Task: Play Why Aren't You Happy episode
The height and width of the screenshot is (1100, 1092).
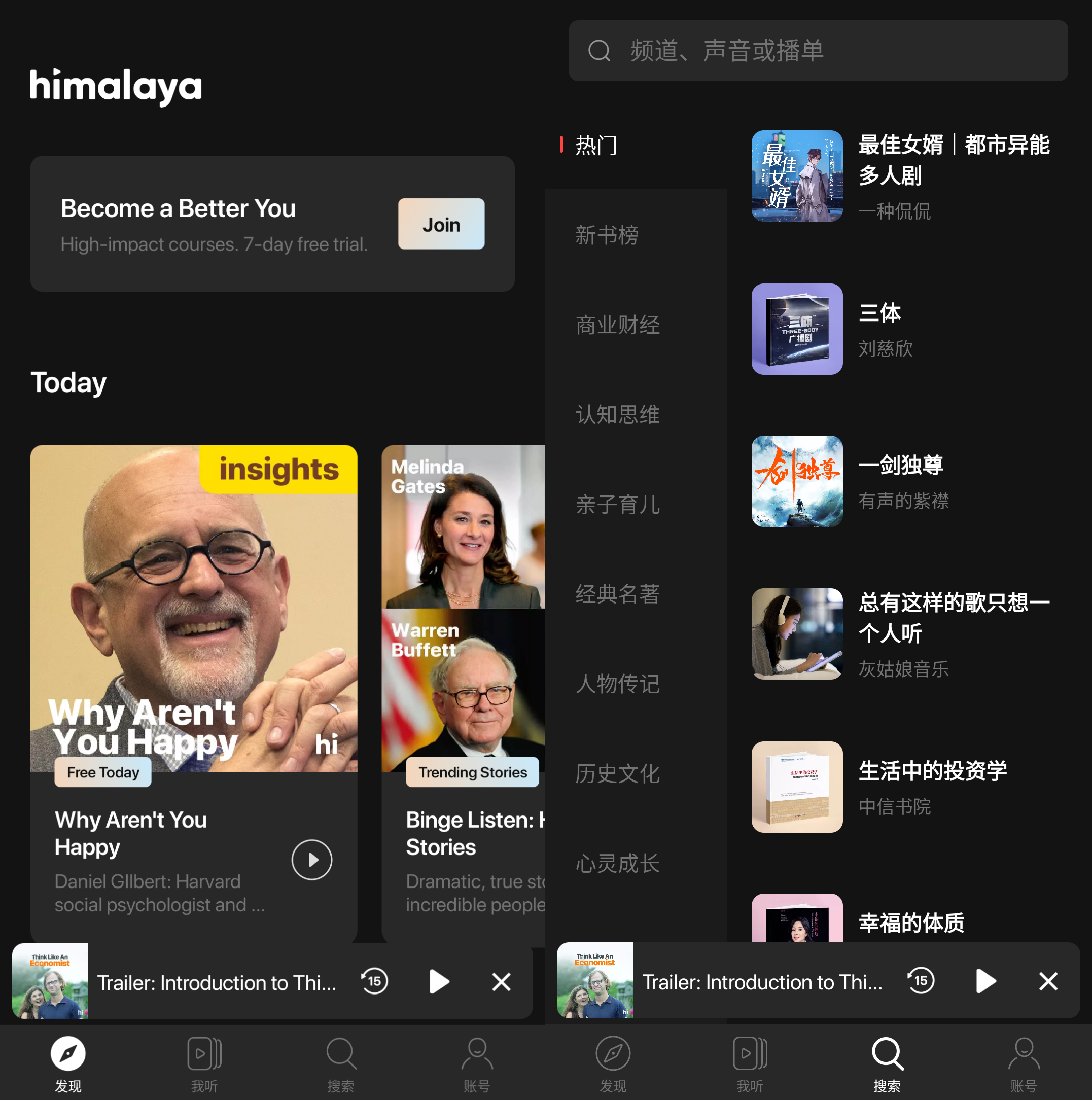Action: (x=311, y=859)
